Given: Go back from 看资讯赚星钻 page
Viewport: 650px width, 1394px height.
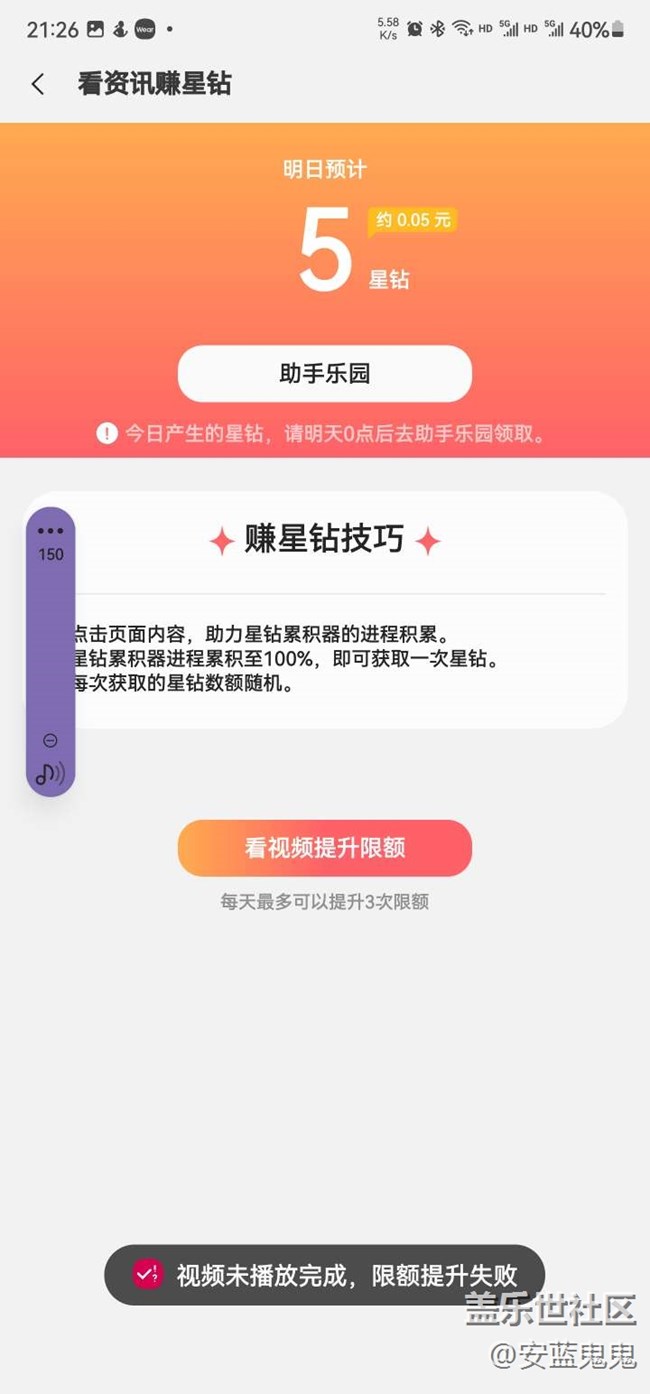Looking at the screenshot, I should point(38,84).
